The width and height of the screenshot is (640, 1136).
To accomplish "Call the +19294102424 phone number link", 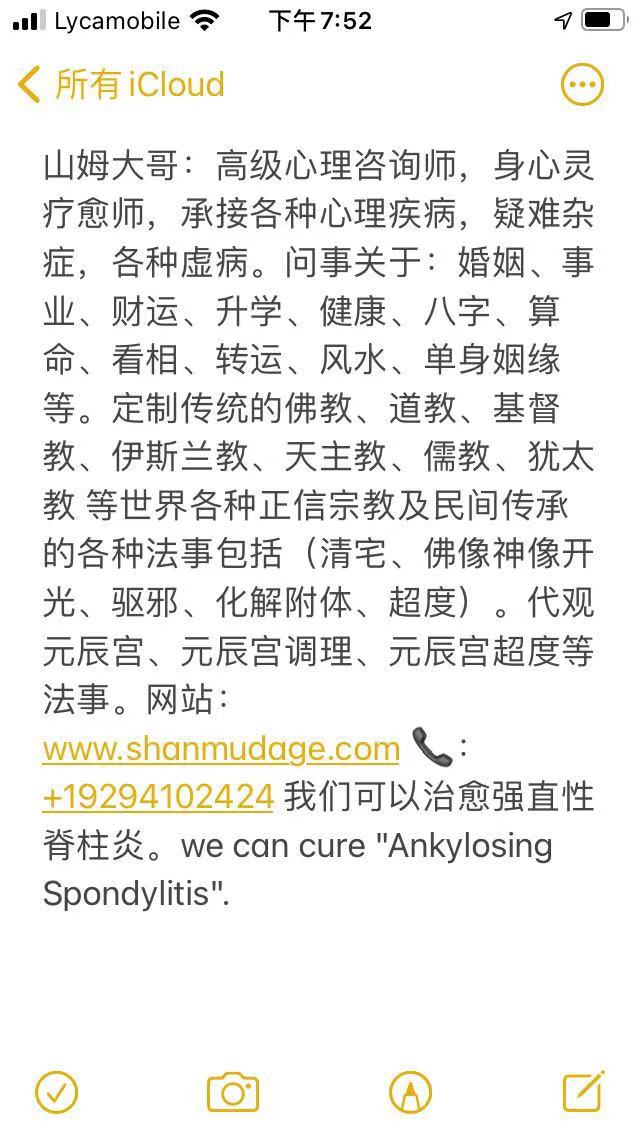I will (x=158, y=797).
